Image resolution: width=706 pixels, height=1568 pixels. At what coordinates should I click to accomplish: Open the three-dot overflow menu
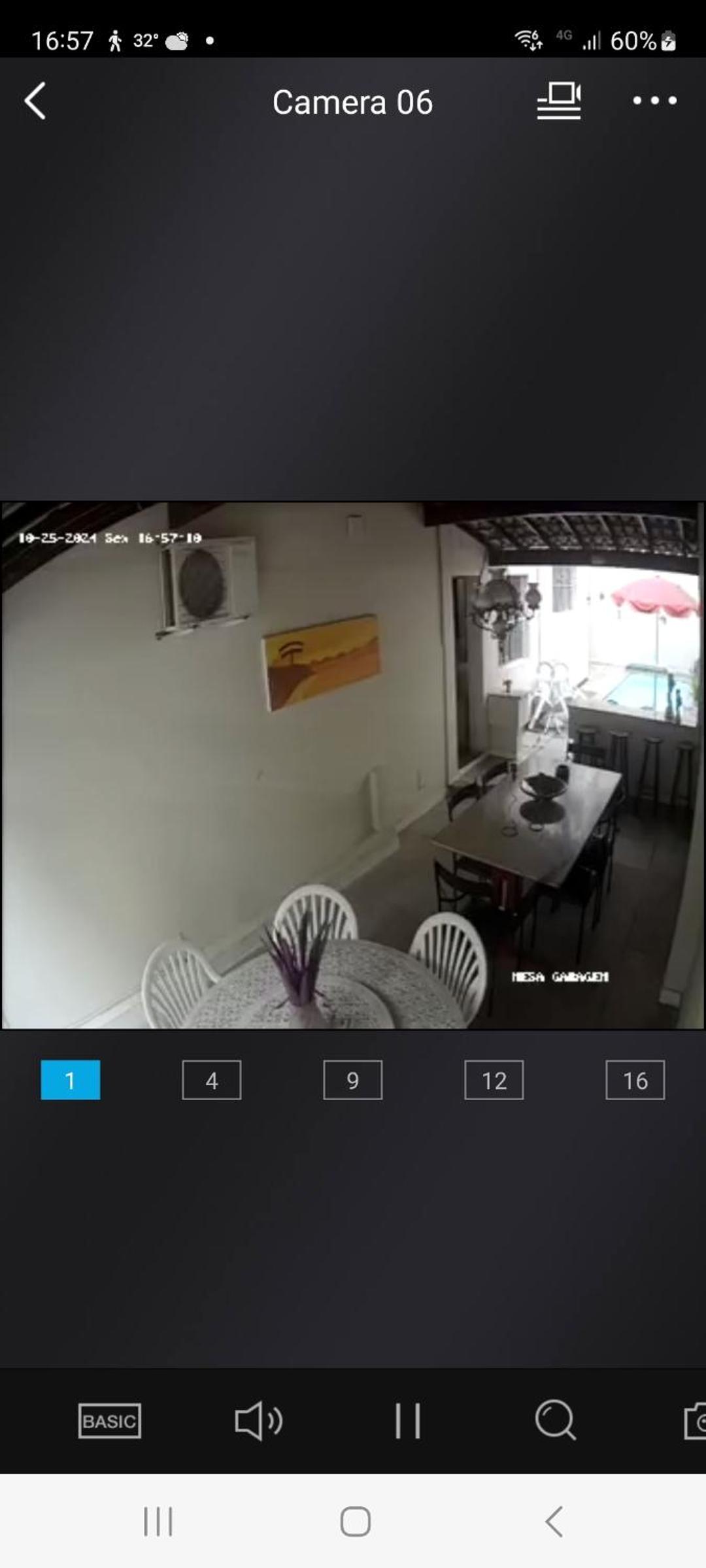(x=654, y=101)
